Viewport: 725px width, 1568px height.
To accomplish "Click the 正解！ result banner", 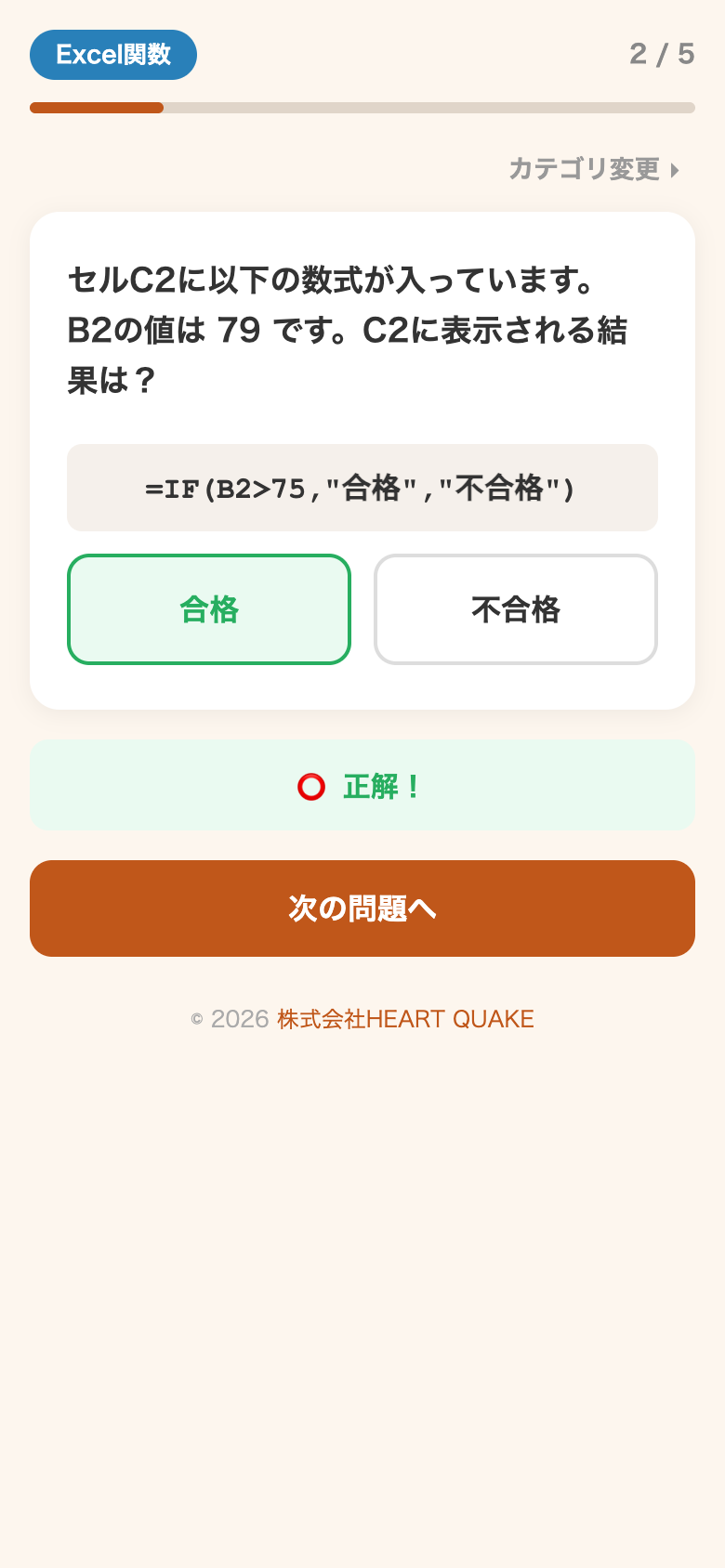I will (x=362, y=784).
